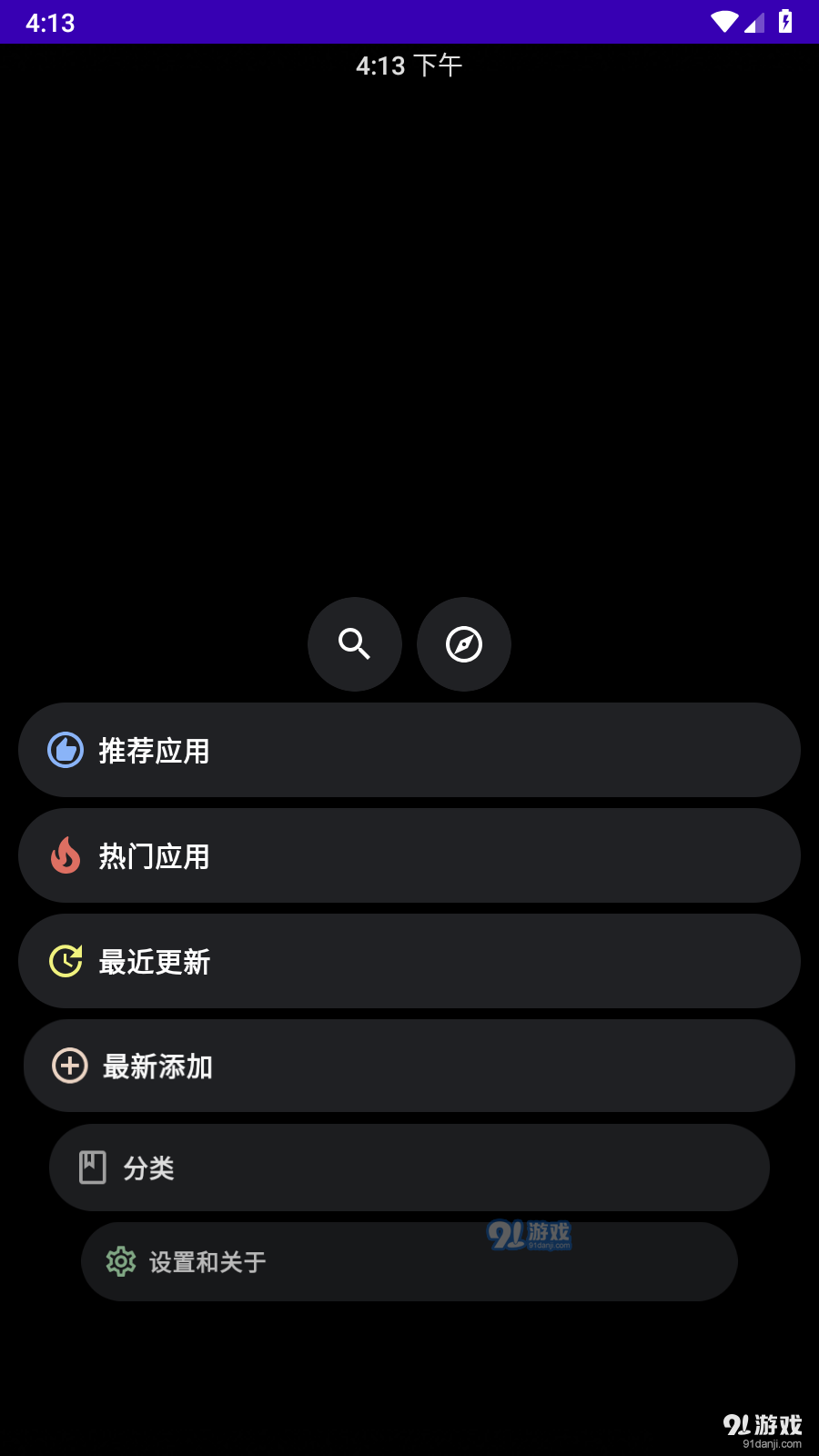Viewport: 819px width, 1456px height.
Task: Tap the 4:13 下午 time display
Action: pyautogui.click(x=409, y=65)
